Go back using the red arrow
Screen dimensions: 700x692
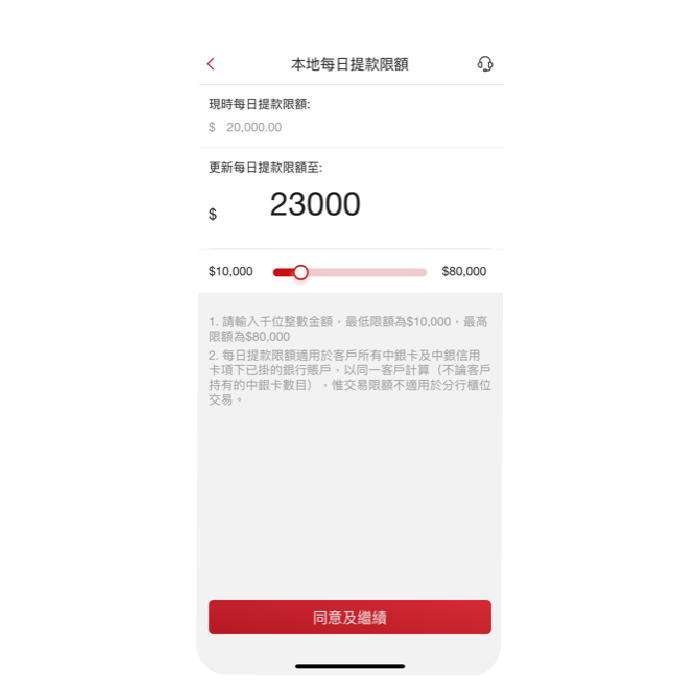(x=210, y=64)
